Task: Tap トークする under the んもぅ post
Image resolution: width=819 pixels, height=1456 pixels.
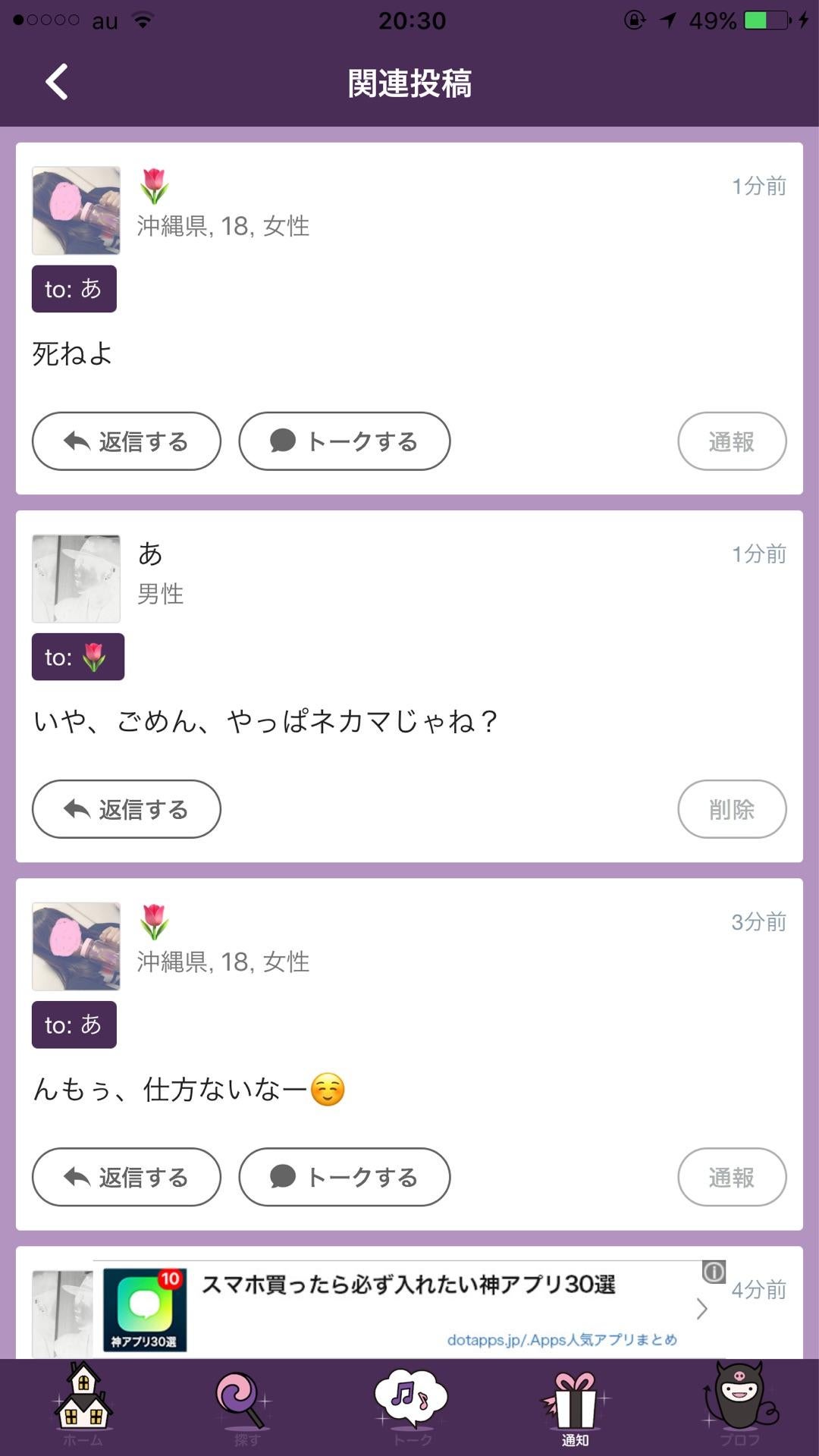Action: [344, 1177]
